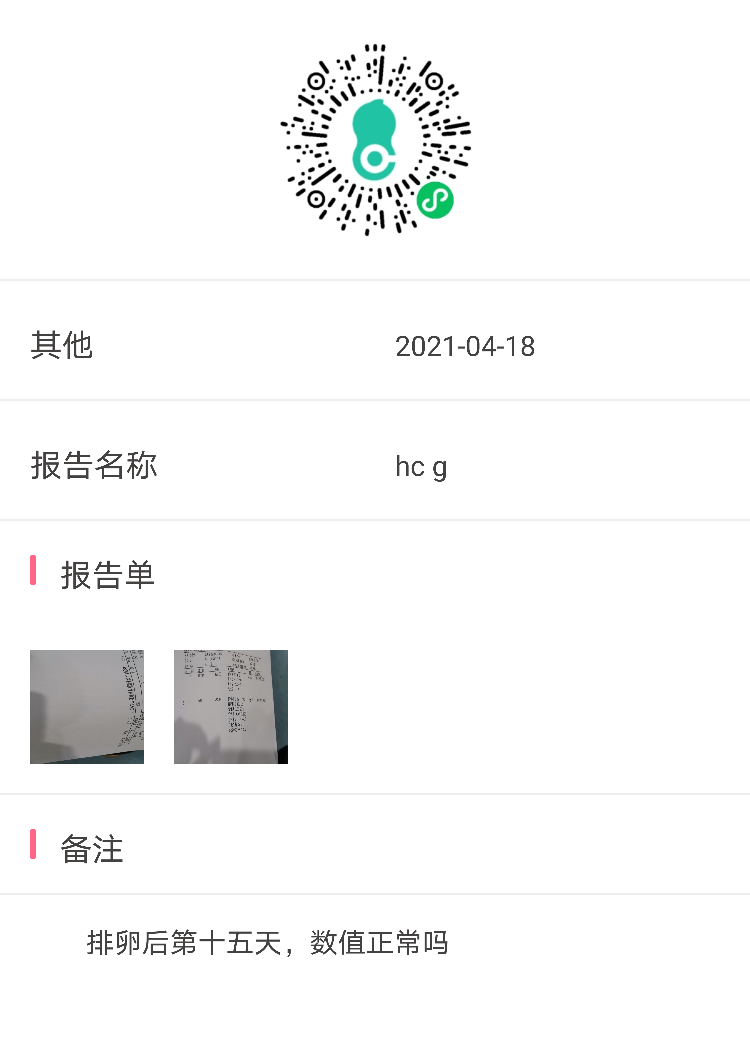
Task: Open the second report sheet photo
Action: [230, 706]
